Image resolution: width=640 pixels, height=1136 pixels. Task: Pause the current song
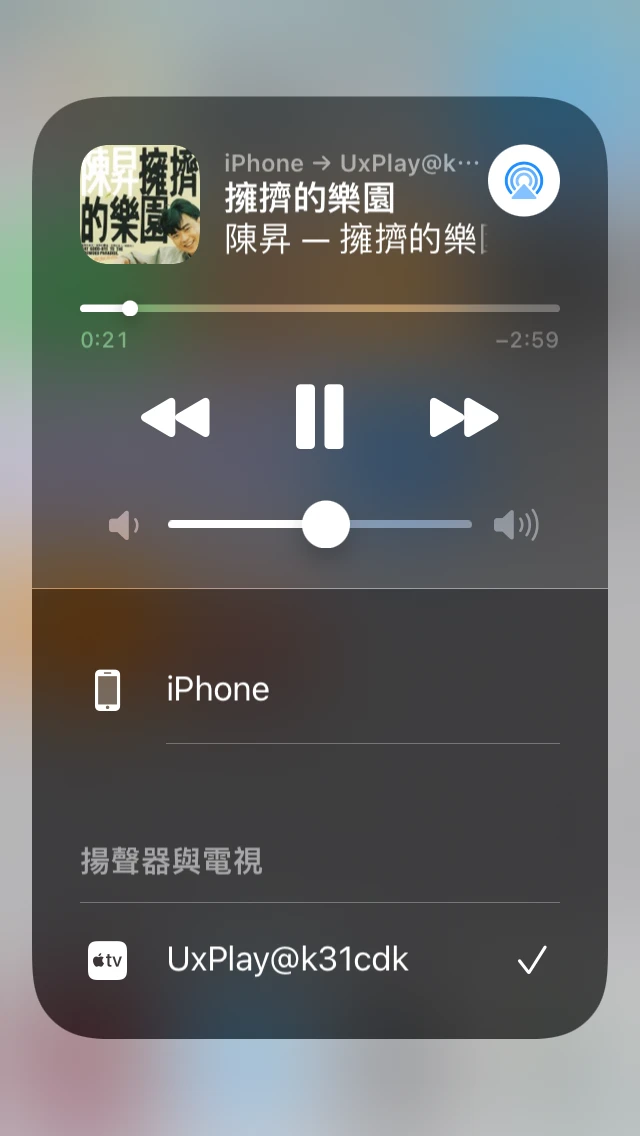pos(320,417)
